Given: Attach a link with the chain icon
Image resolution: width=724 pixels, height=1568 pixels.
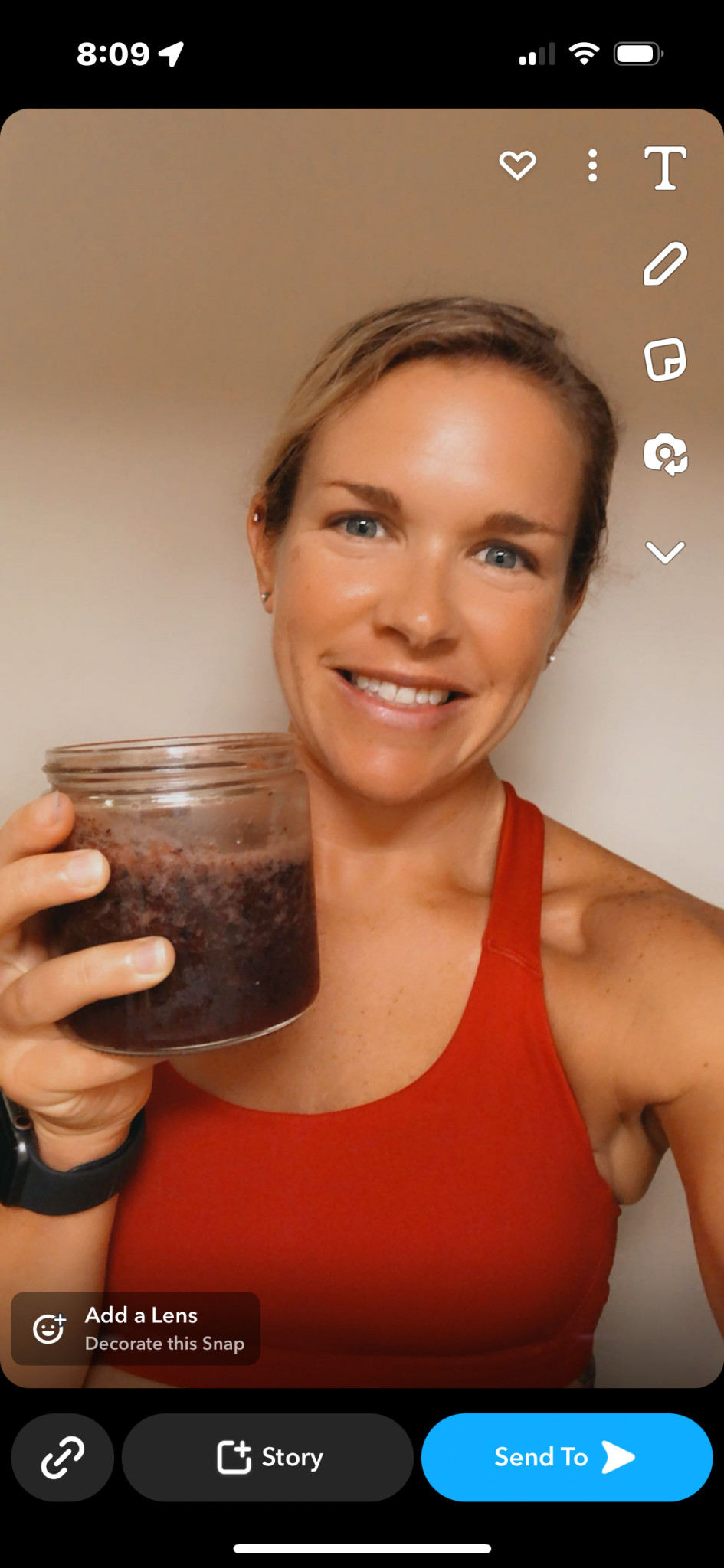Looking at the screenshot, I should pyautogui.click(x=62, y=1457).
